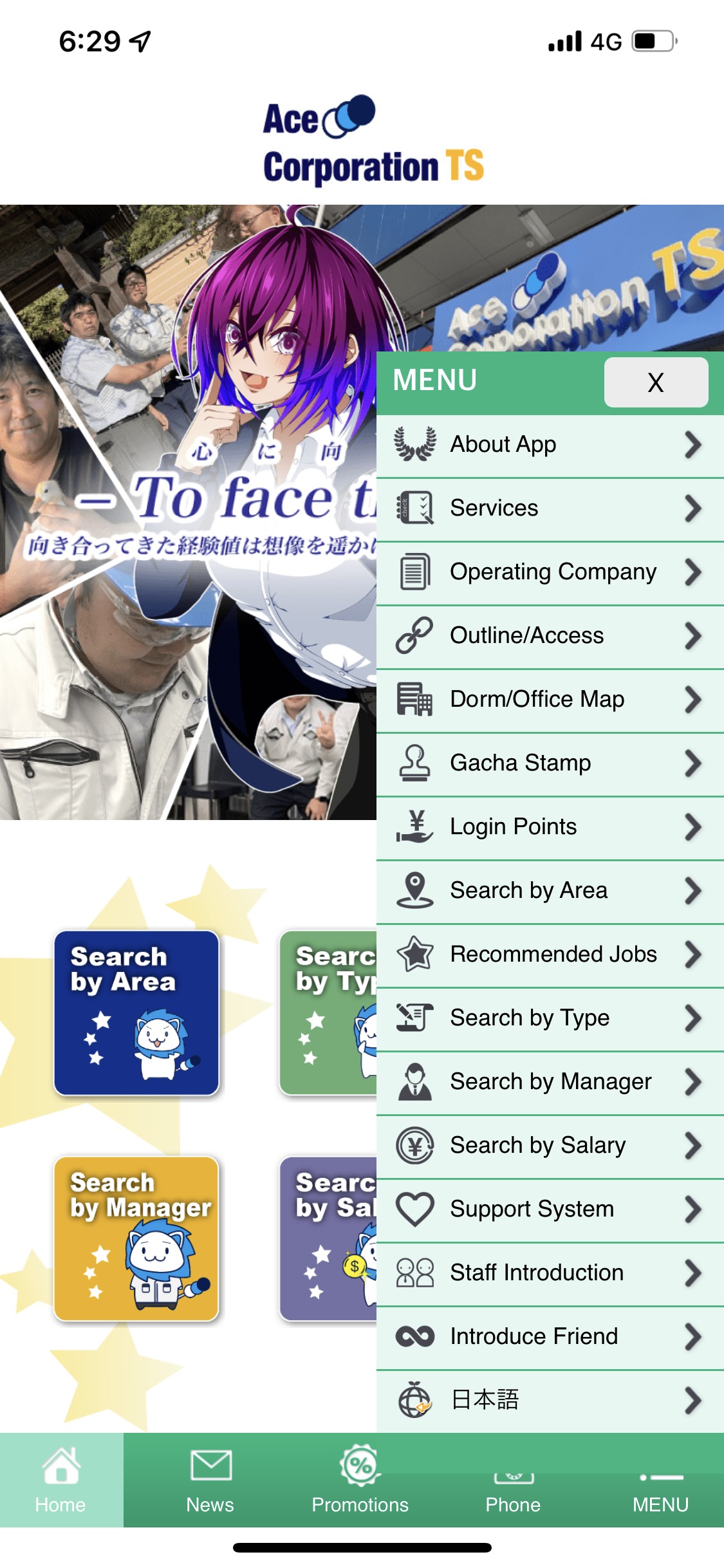View the Dorm/Office Map
The width and height of the screenshot is (724, 1568).
point(550,700)
